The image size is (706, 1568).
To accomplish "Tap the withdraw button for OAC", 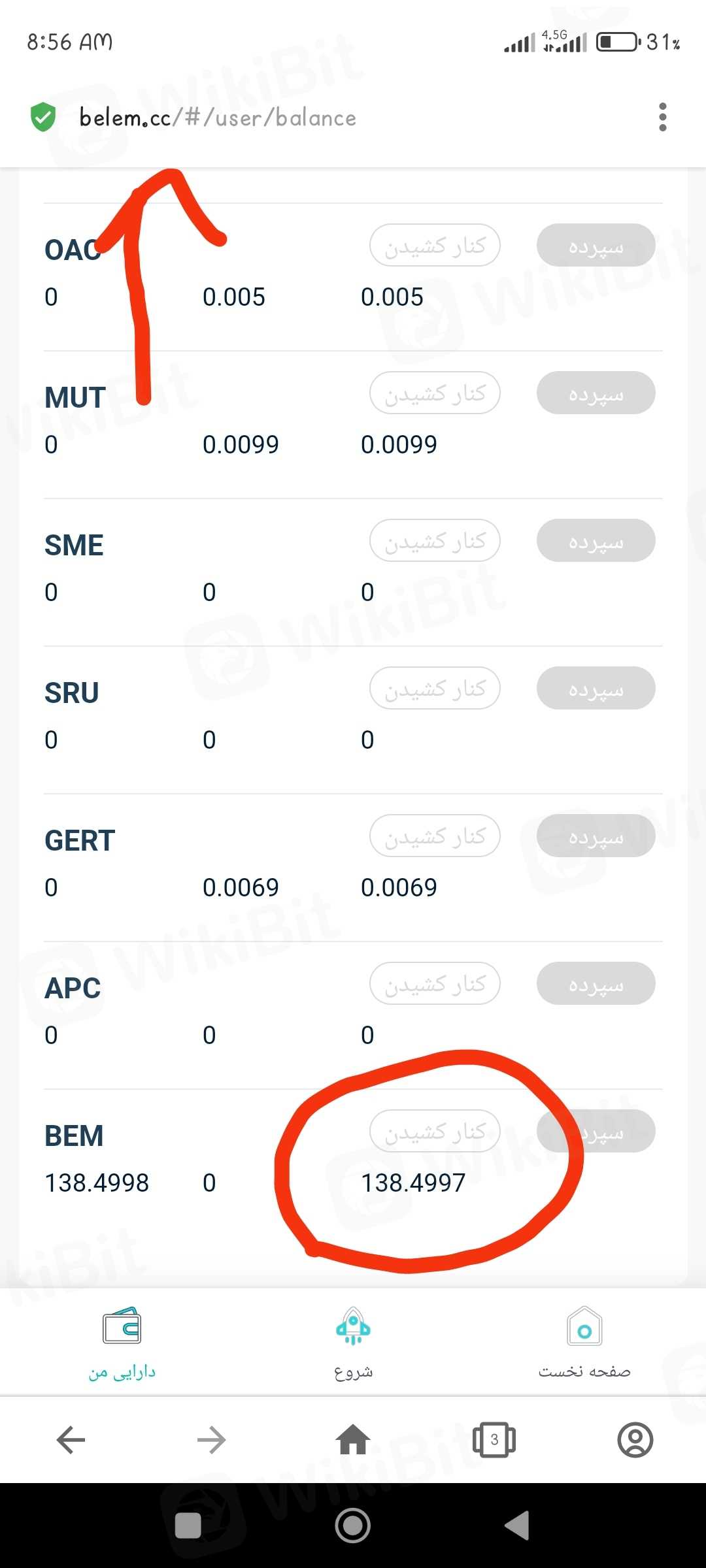I will [x=435, y=246].
